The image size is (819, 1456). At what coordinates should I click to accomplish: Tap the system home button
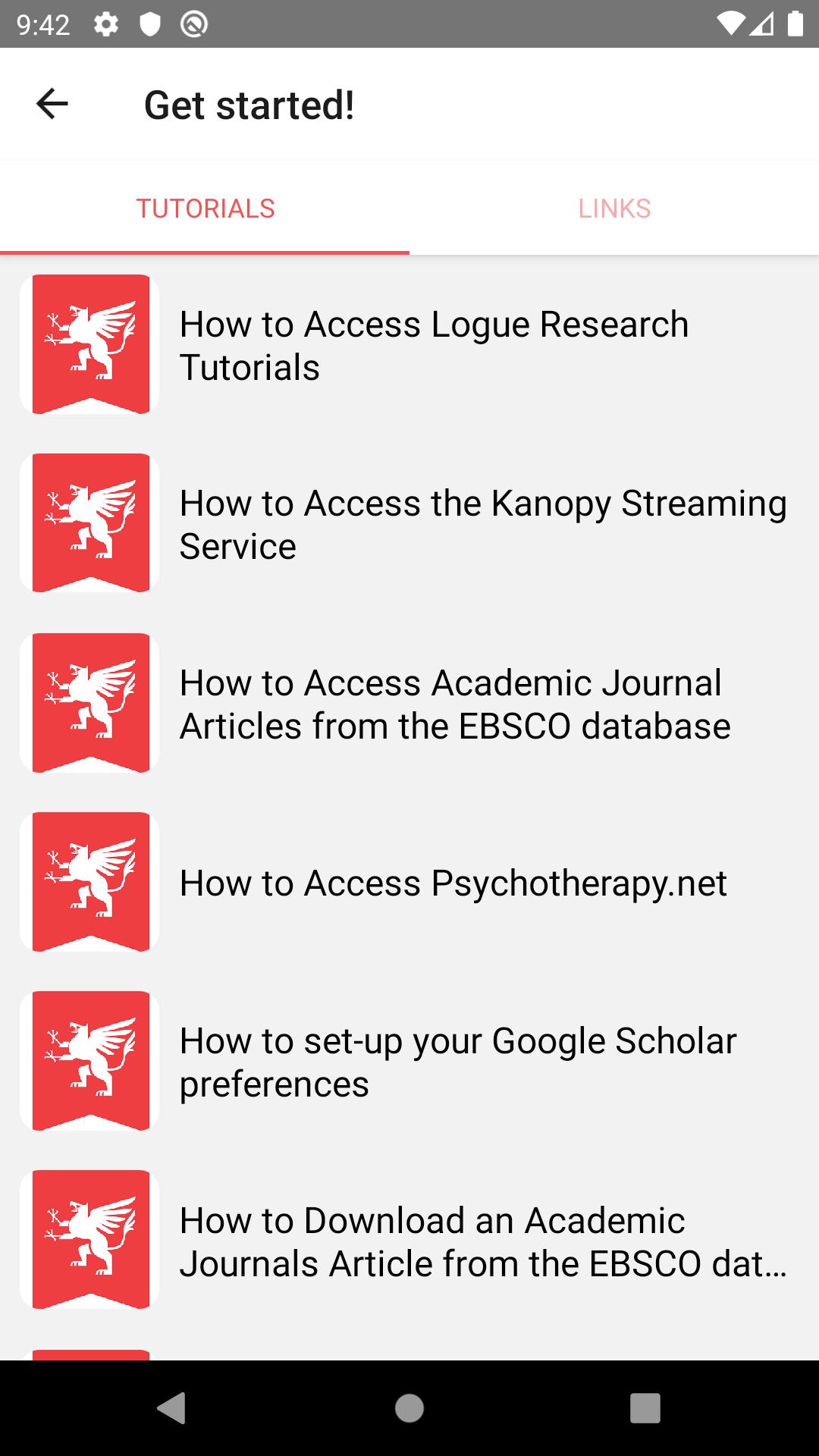coord(409,1408)
